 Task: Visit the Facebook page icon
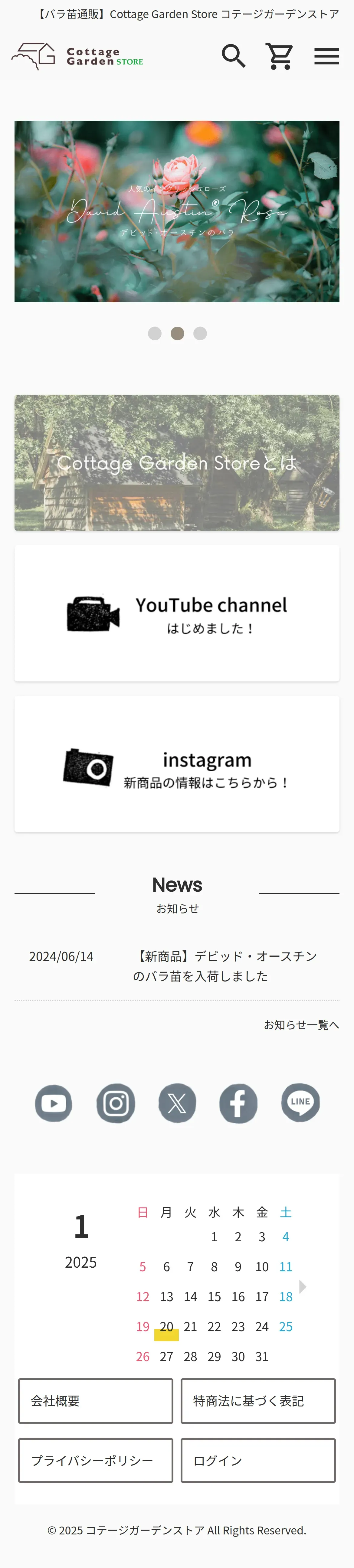[238, 1103]
